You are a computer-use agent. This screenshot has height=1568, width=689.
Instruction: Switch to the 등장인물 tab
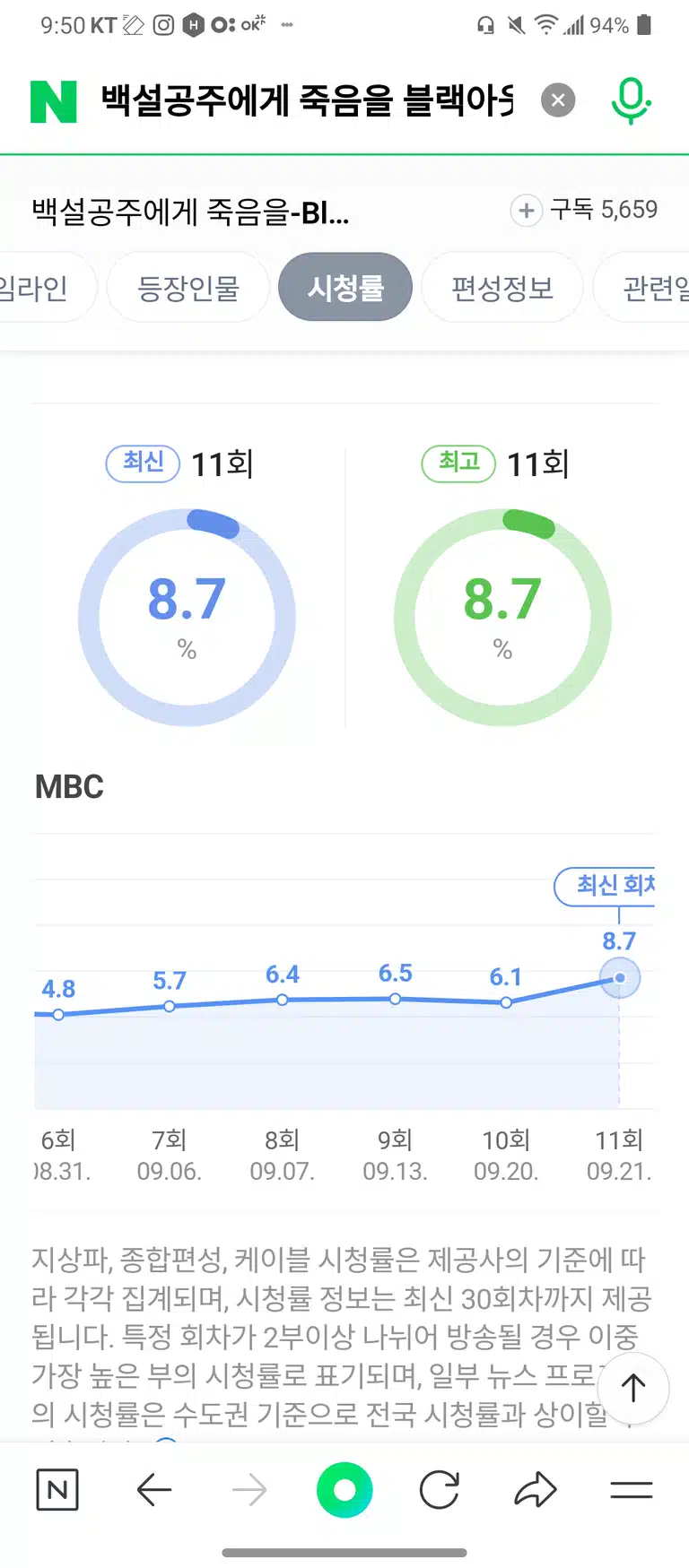click(x=188, y=288)
